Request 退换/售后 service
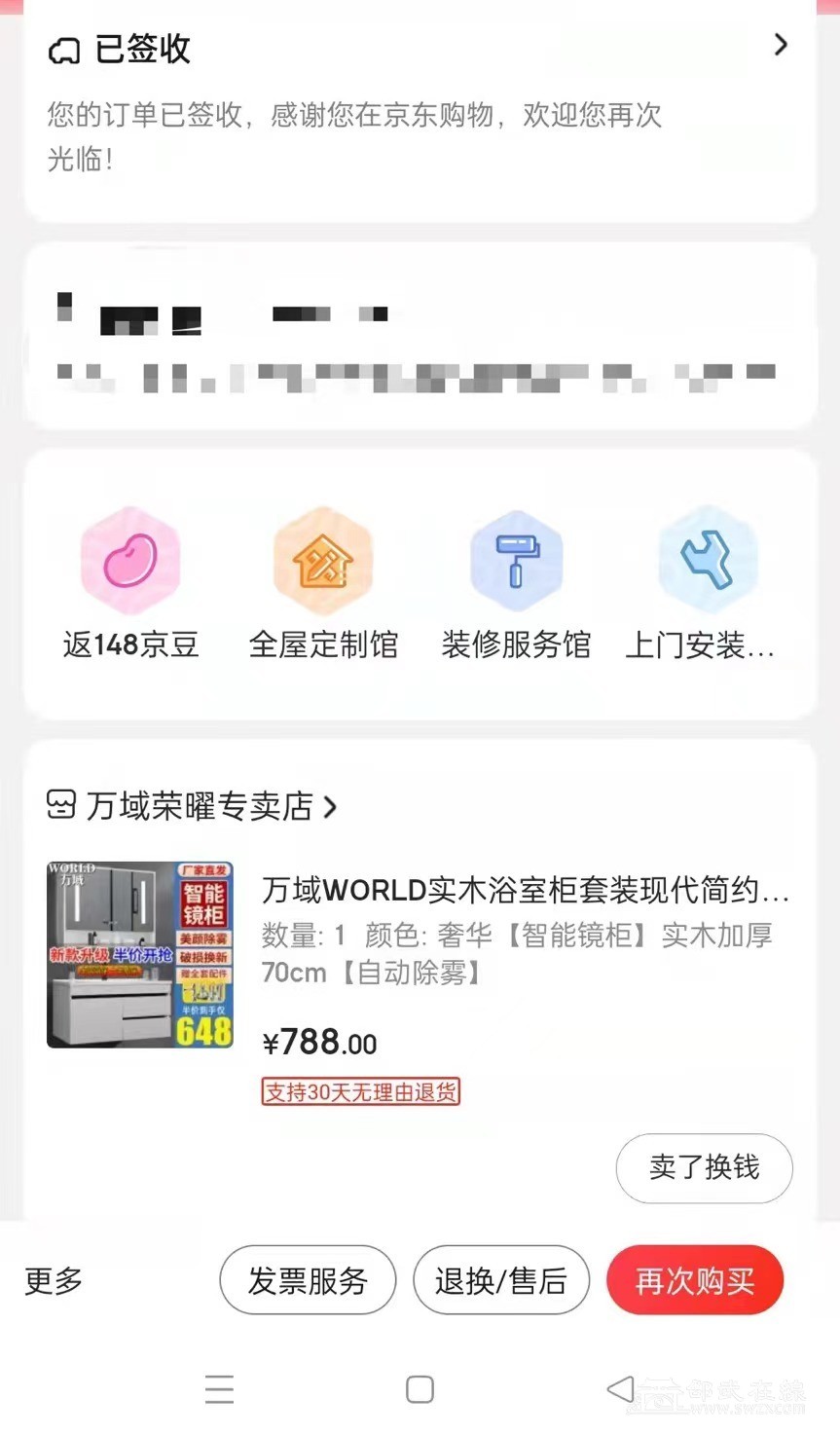This screenshot has width=840, height=1435. pyautogui.click(x=501, y=1280)
